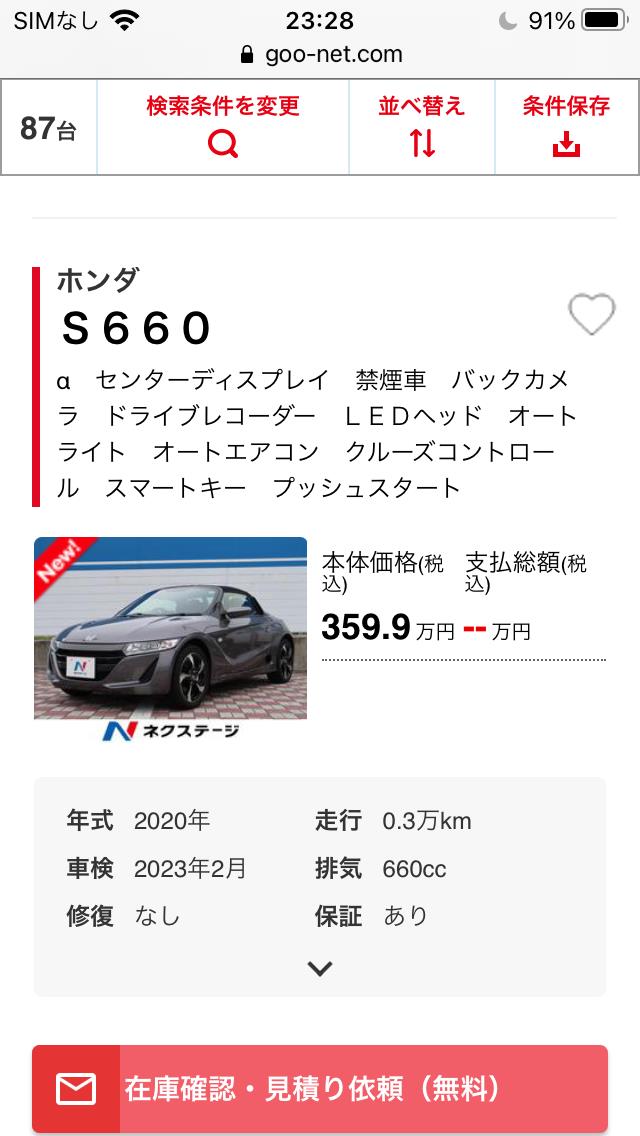
Task: Open the S660 listing title
Action: click(x=137, y=327)
